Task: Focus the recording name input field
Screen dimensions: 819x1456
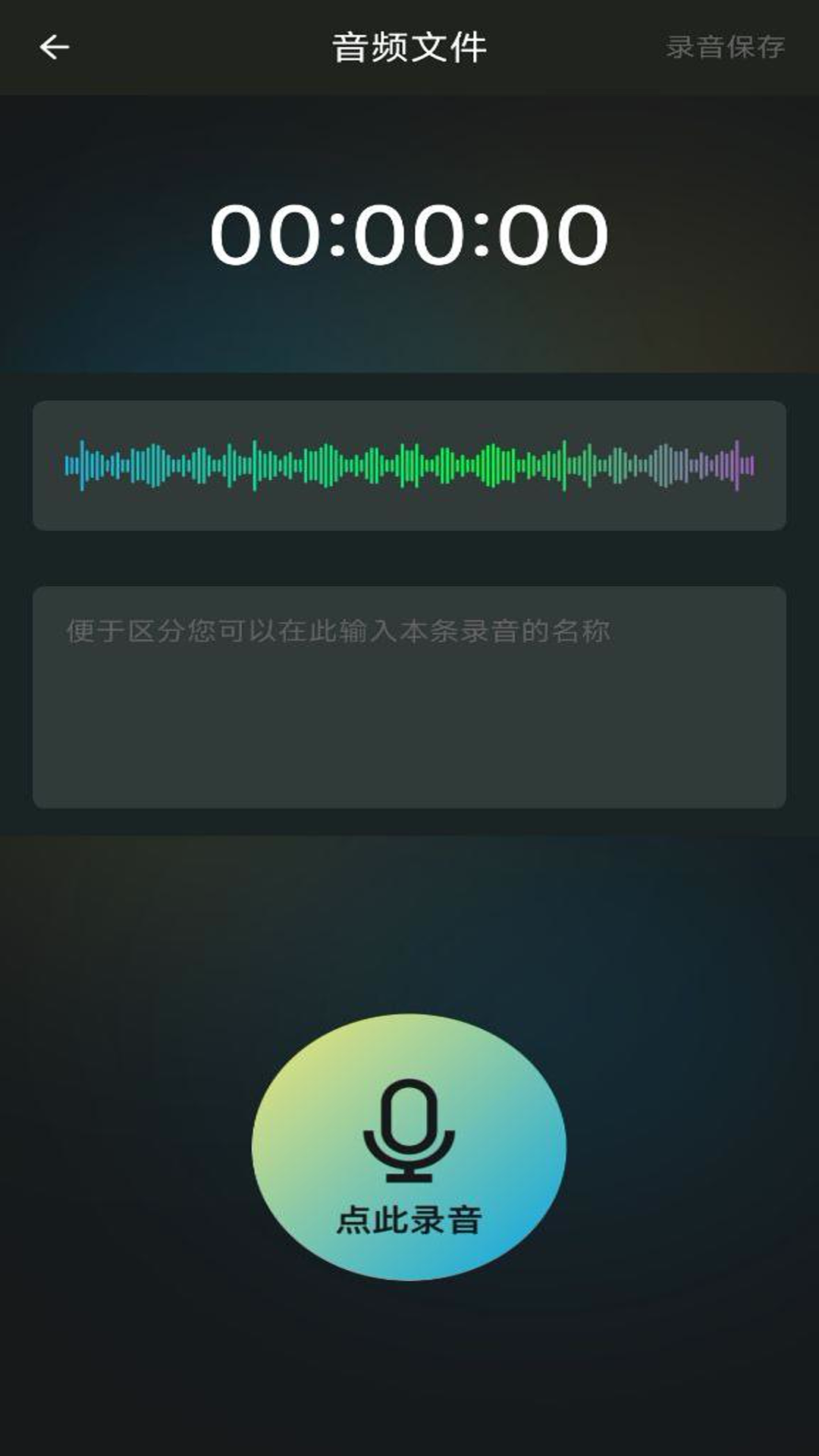Action: click(409, 696)
